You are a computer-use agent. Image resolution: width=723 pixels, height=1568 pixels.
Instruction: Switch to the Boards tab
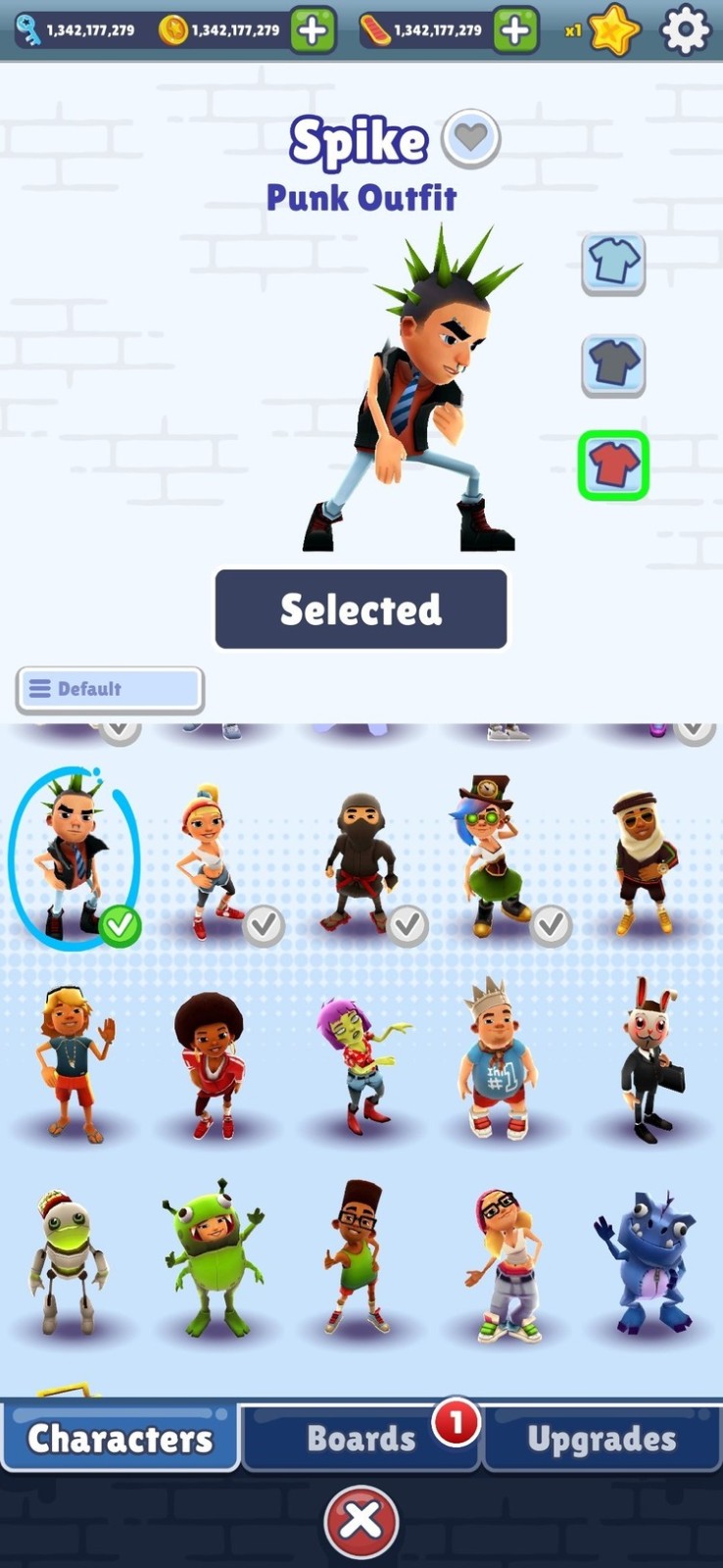point(361,1438)
